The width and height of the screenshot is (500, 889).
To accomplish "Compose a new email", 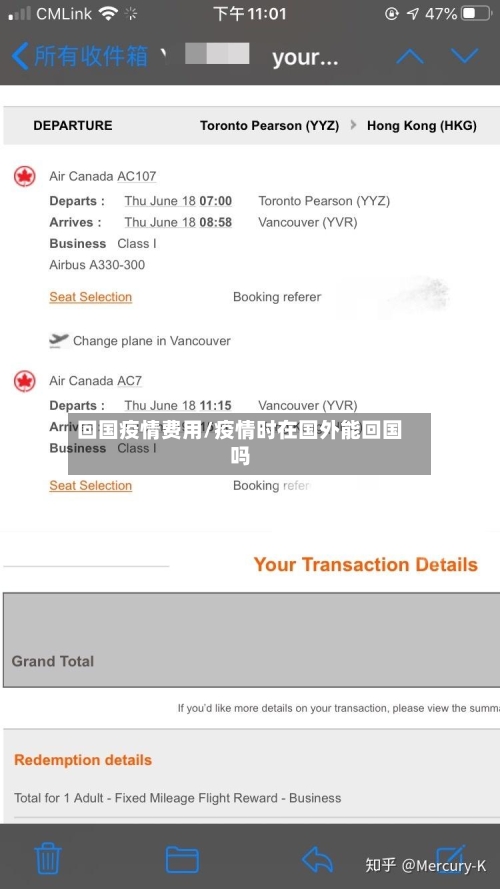I will [x=451, y=858].
